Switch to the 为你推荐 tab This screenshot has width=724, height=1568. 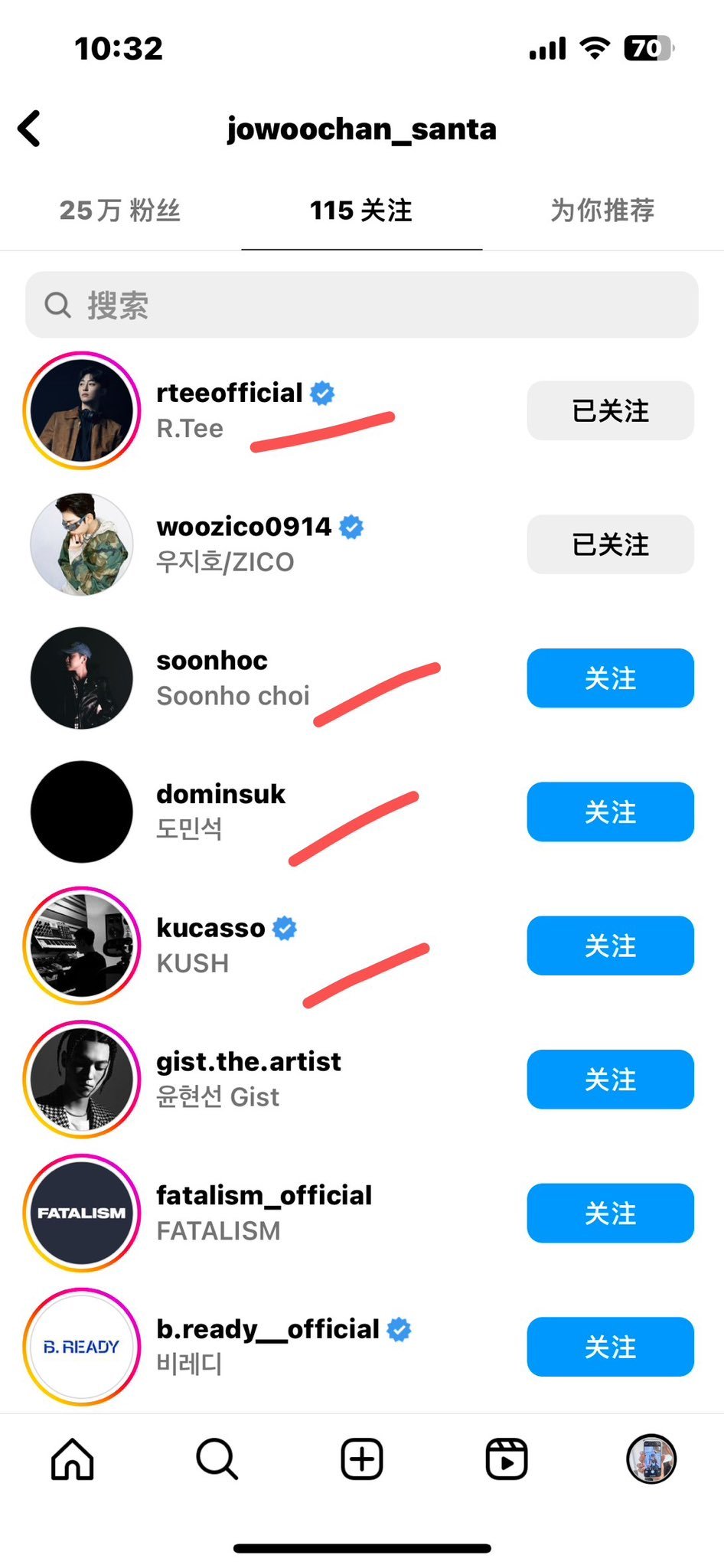pyautogui.click(x=602, y=210)
